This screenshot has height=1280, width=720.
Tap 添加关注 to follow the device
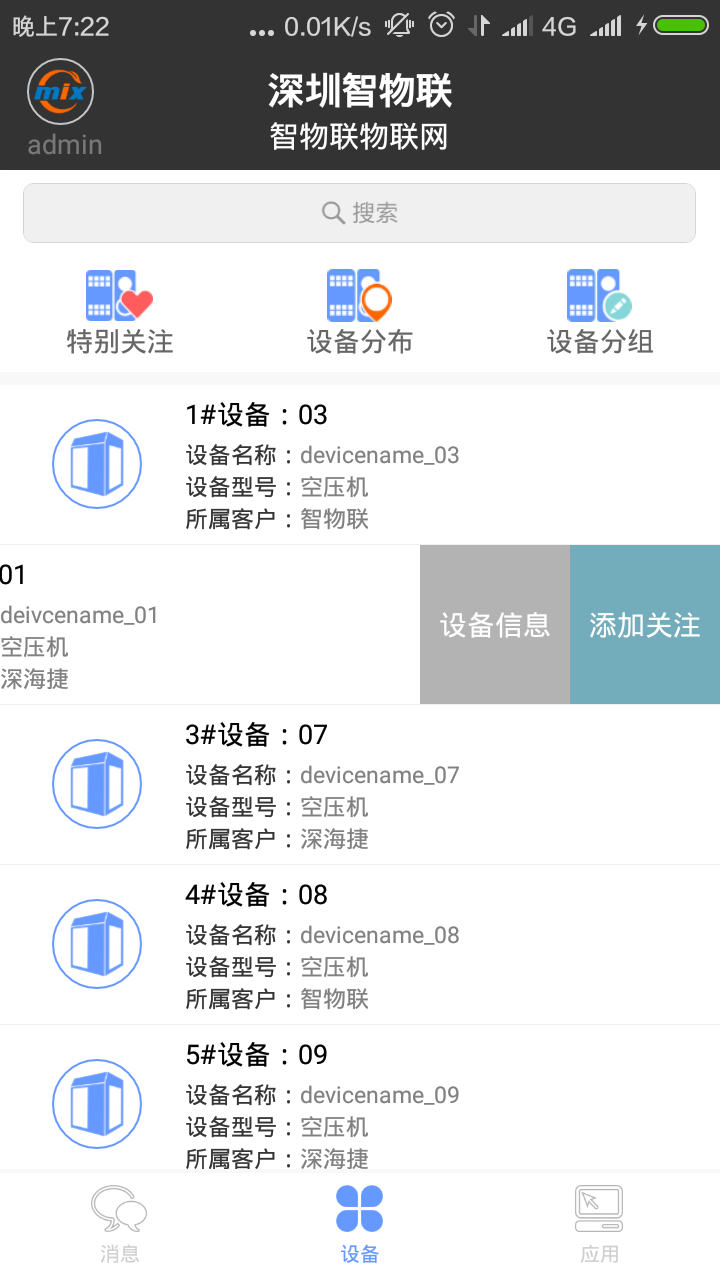(x=645, y=625)
